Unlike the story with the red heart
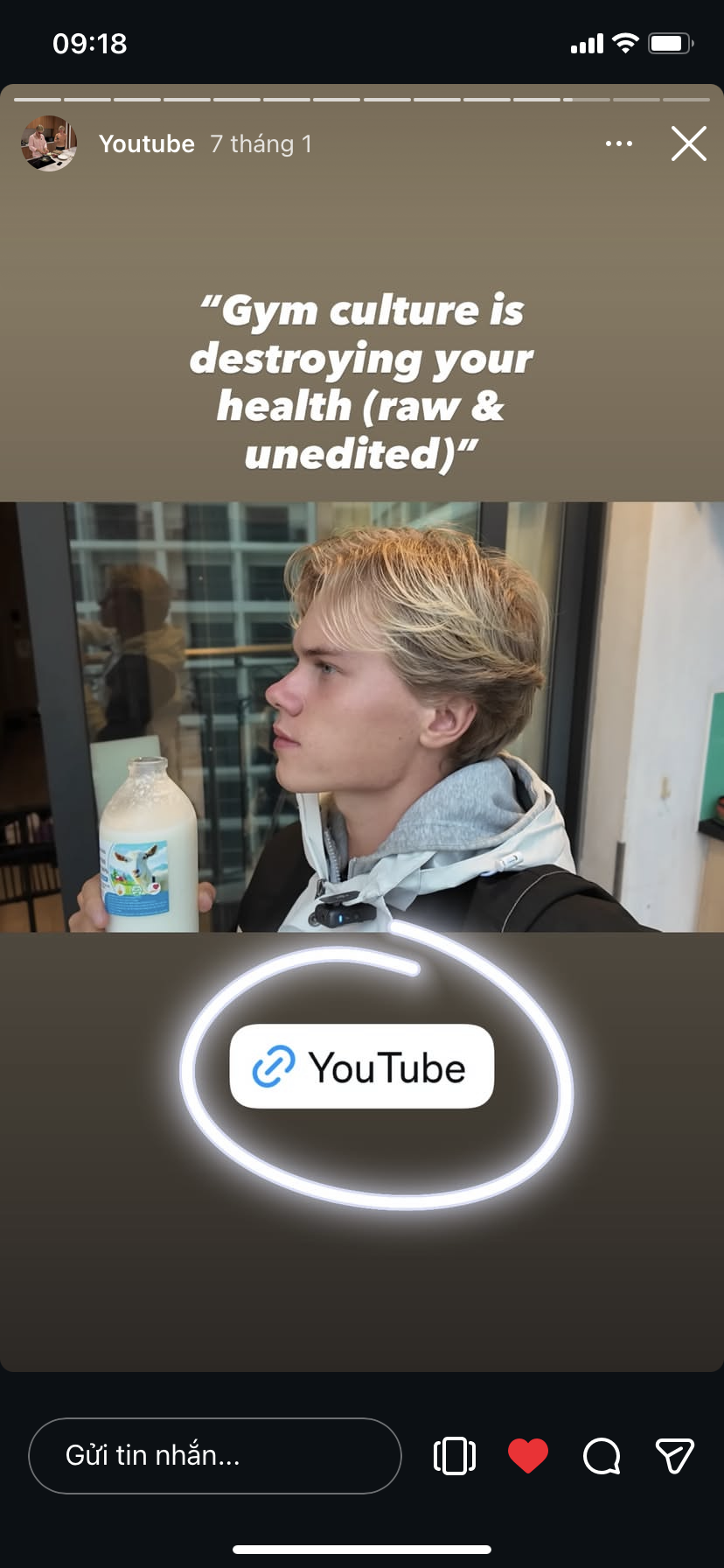 pos(528,1455)
